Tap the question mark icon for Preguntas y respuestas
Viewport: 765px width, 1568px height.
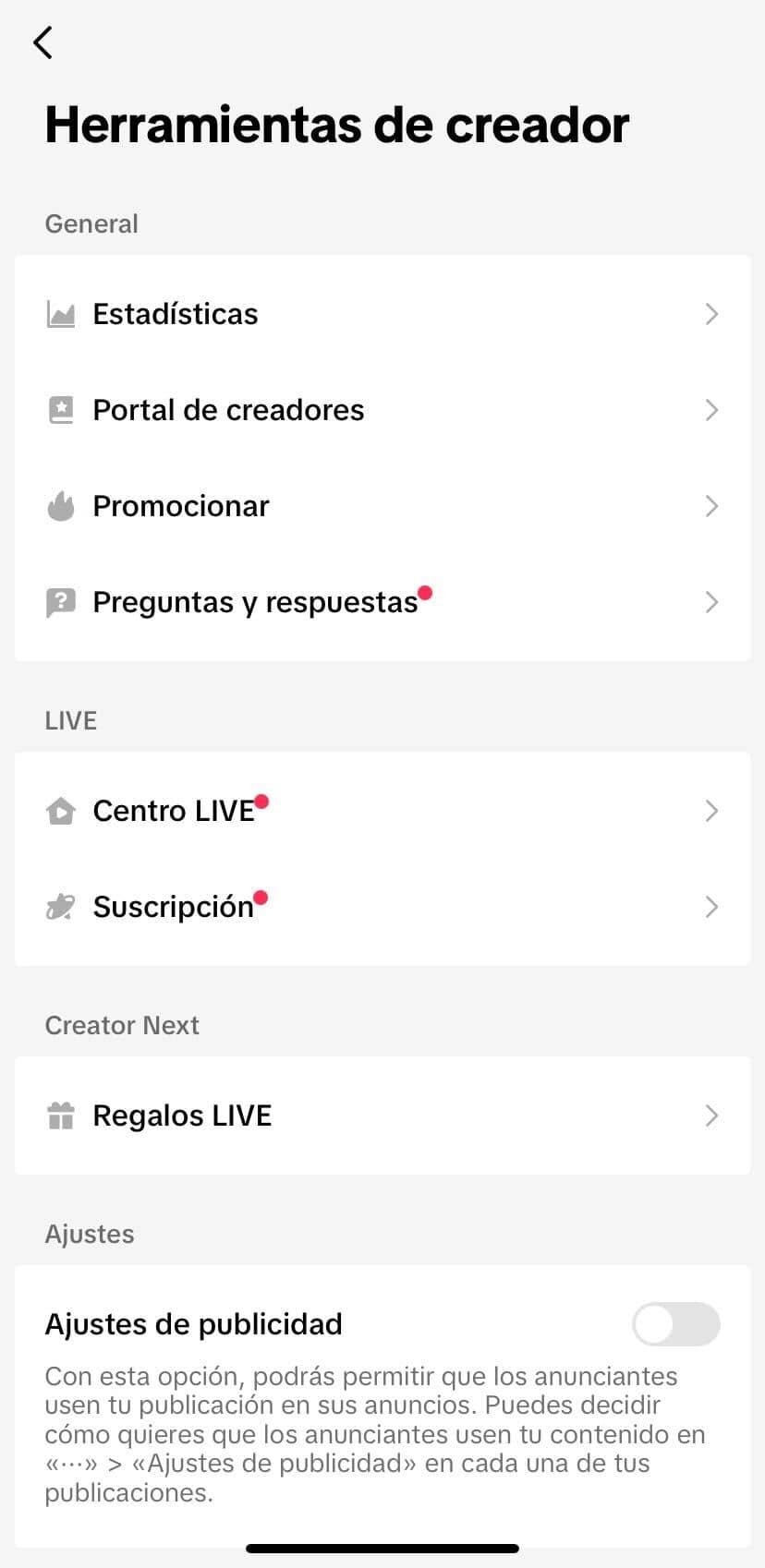coord(60,601)
